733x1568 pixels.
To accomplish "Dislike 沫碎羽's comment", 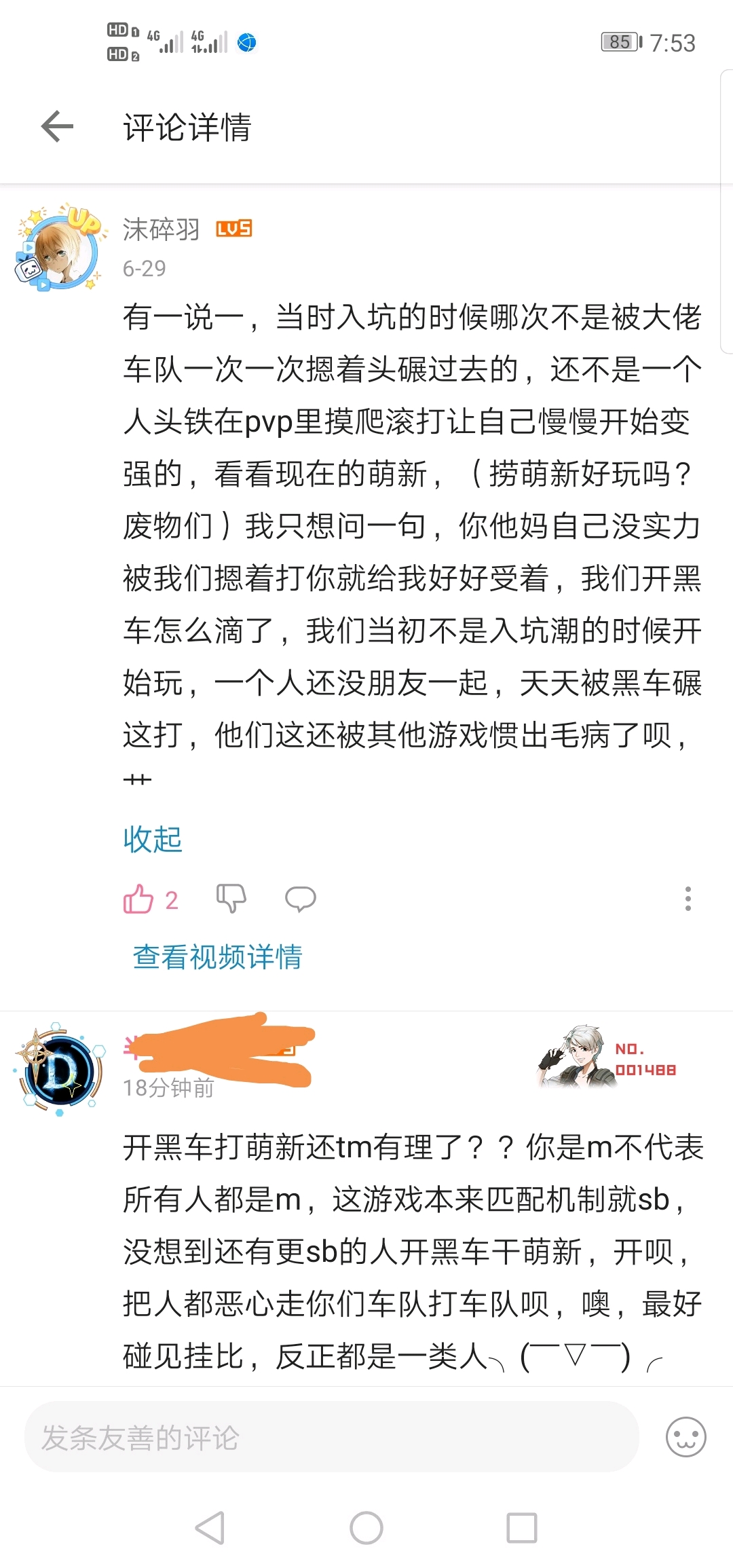I will coord(231,899).
